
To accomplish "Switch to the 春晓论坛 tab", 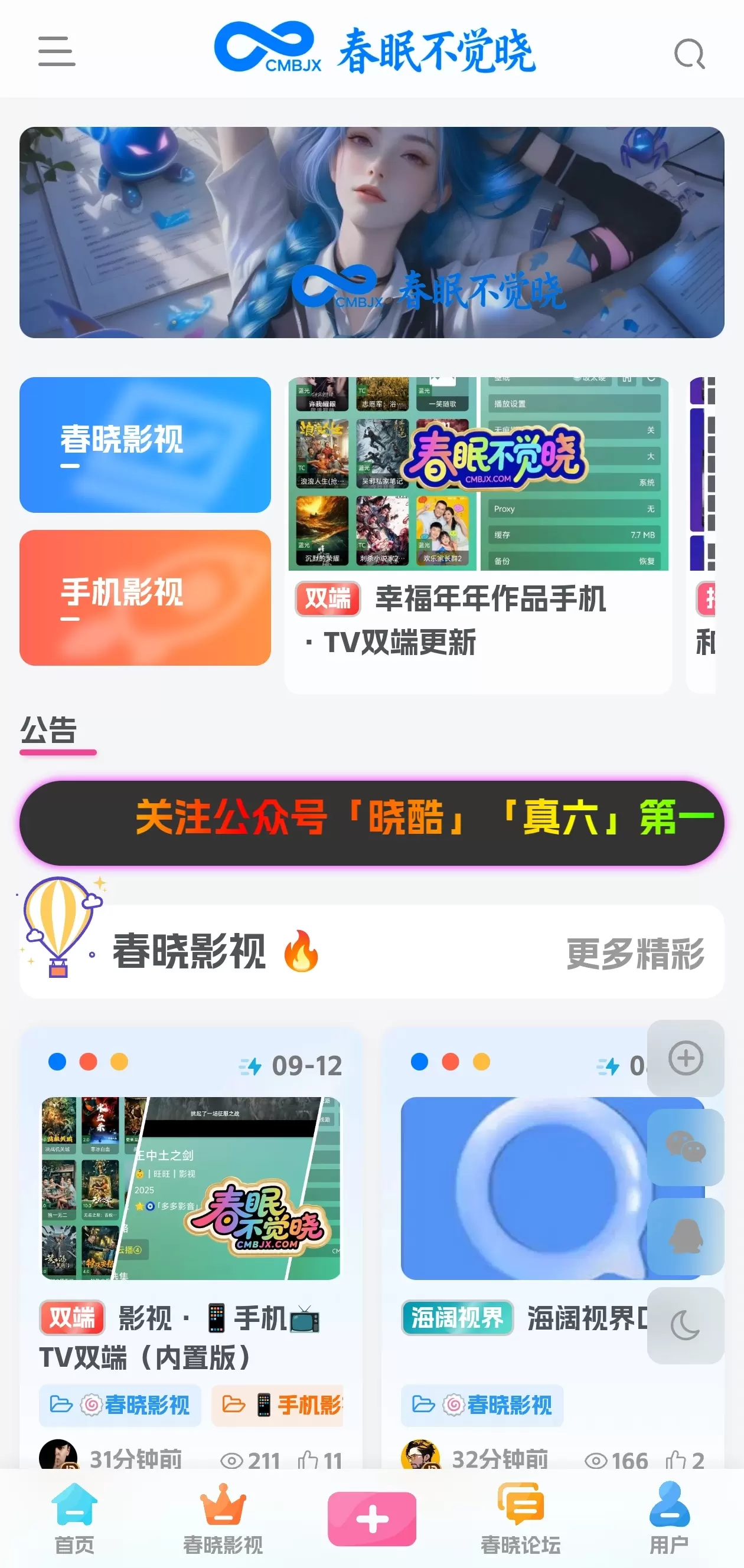I will 521,1518.
